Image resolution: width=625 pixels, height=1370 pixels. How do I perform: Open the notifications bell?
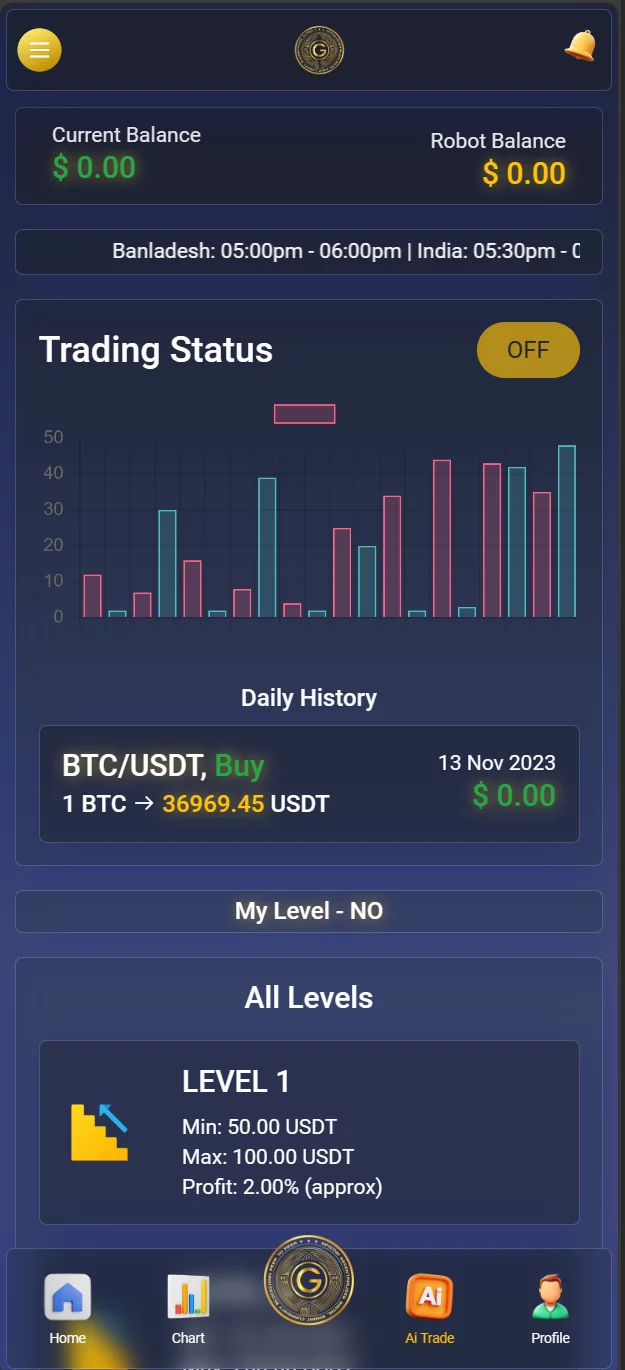point(580,46)
